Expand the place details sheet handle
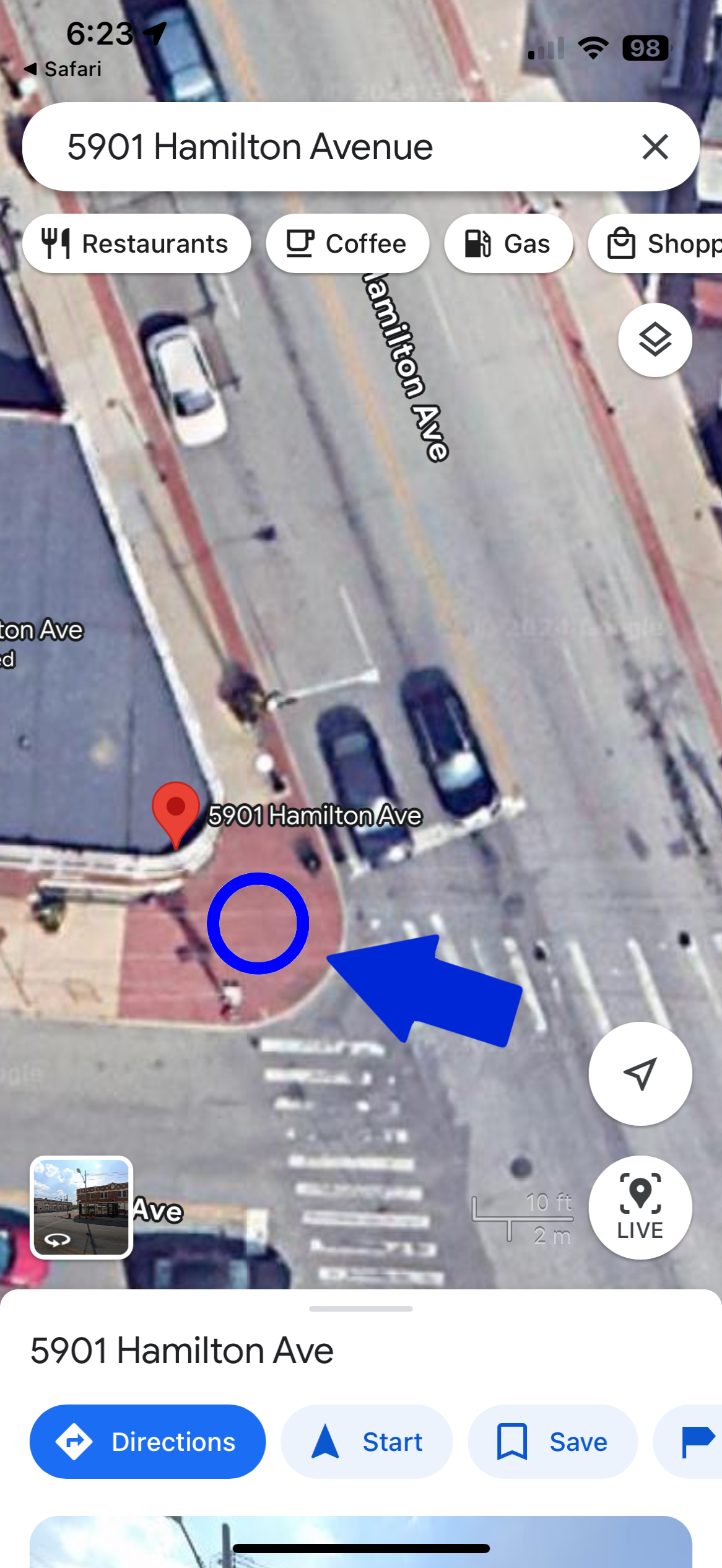 [x=361, y=1309]
